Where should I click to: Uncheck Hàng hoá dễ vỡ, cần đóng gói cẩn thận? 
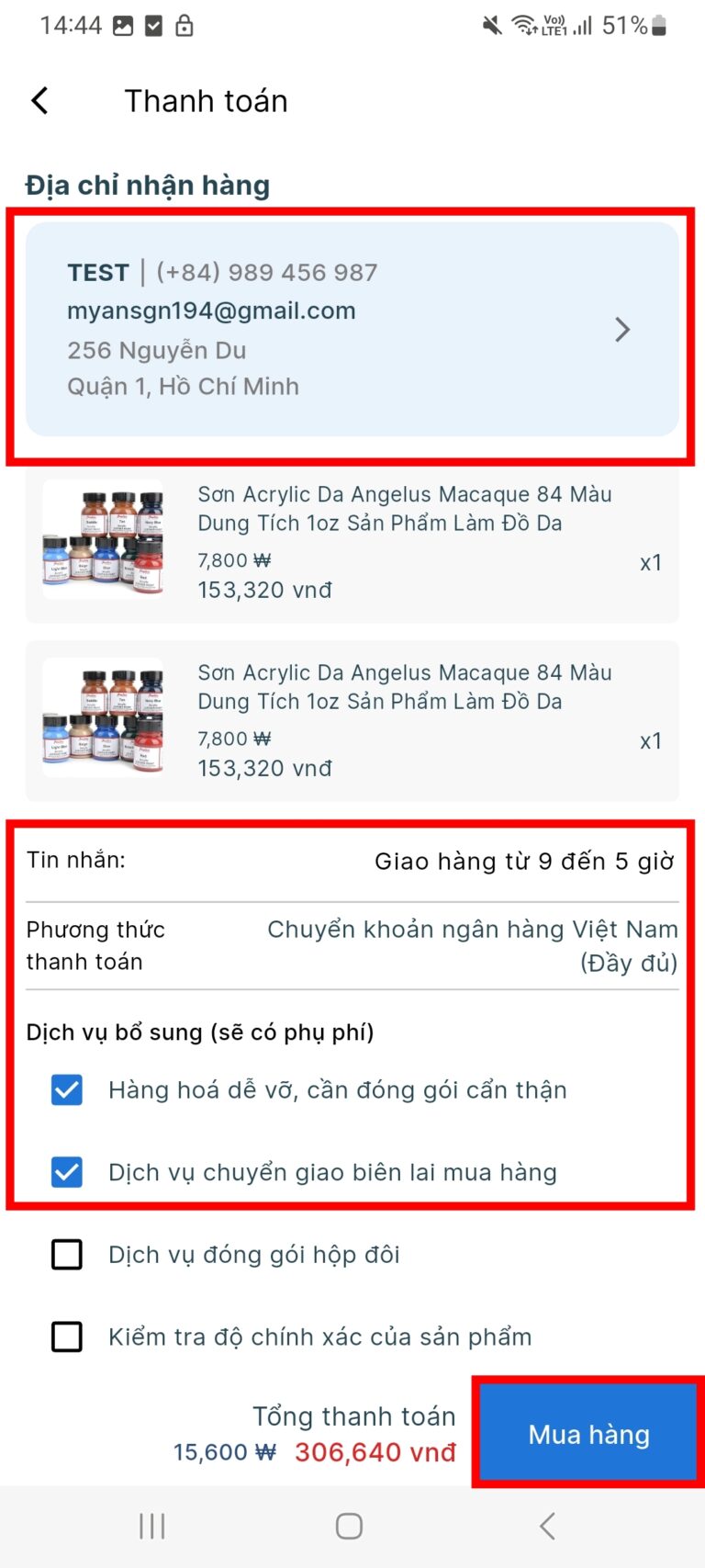point(67,1090)
